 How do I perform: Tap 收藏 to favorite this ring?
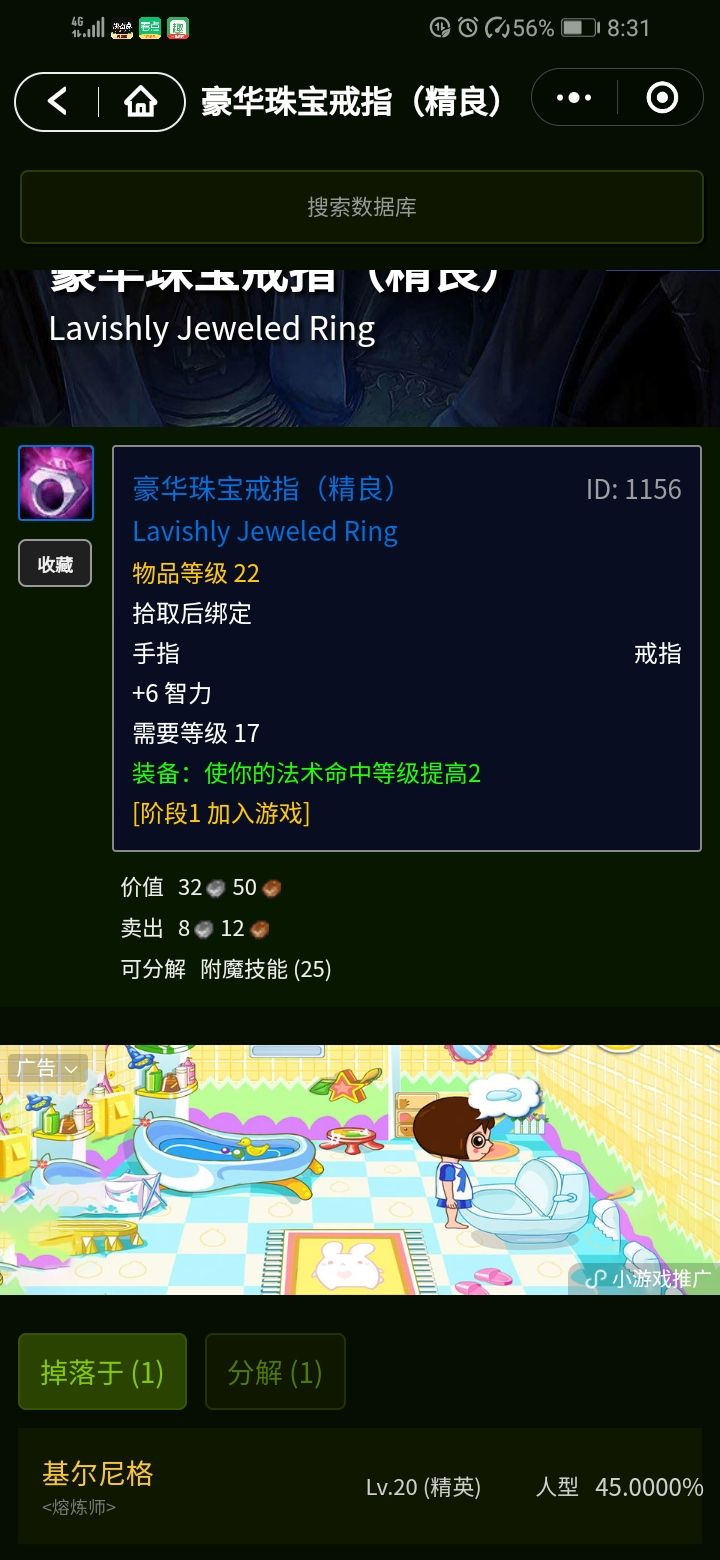coord(55,564)
